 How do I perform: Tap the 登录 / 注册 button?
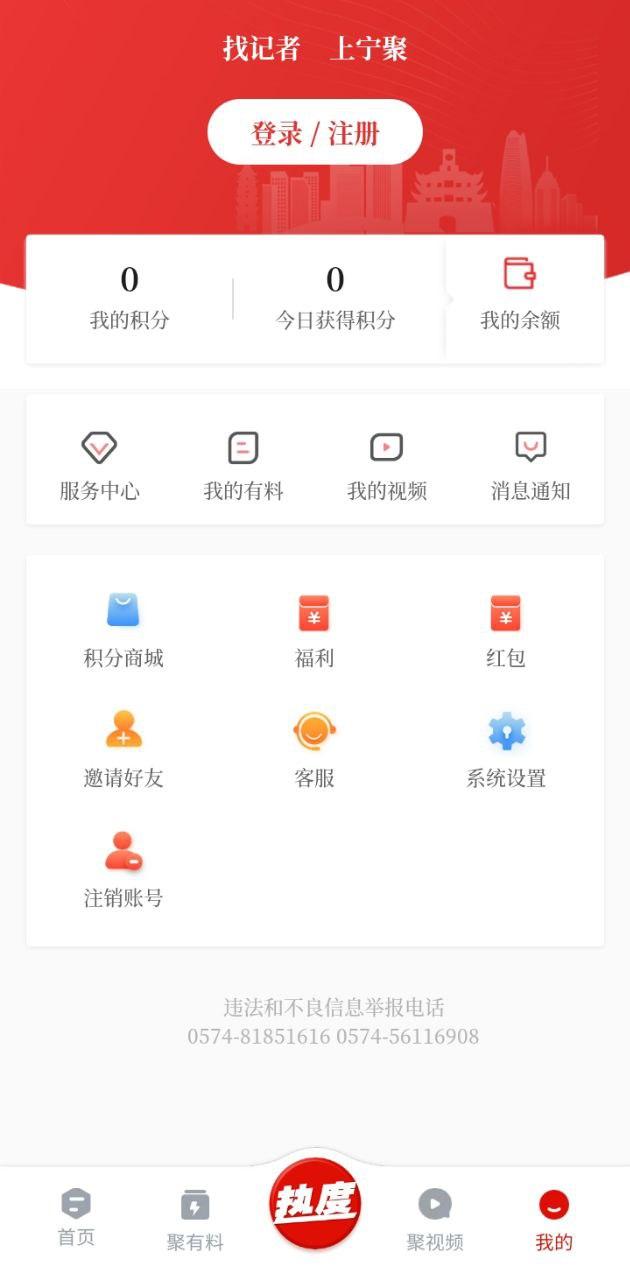[315, 132]
